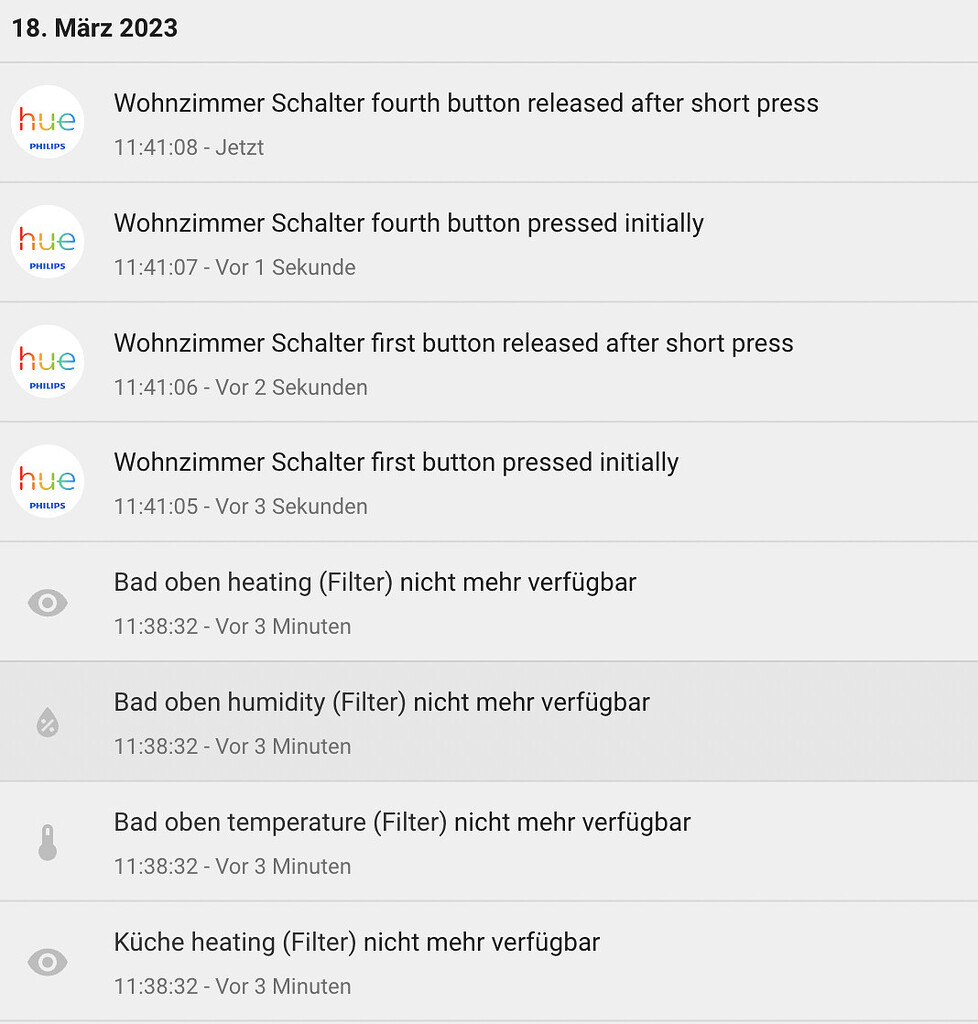This screenshot has width=978, height=1024.
Task: Click the Hue icon beside first button pressed entry
Action: [47, 482]
